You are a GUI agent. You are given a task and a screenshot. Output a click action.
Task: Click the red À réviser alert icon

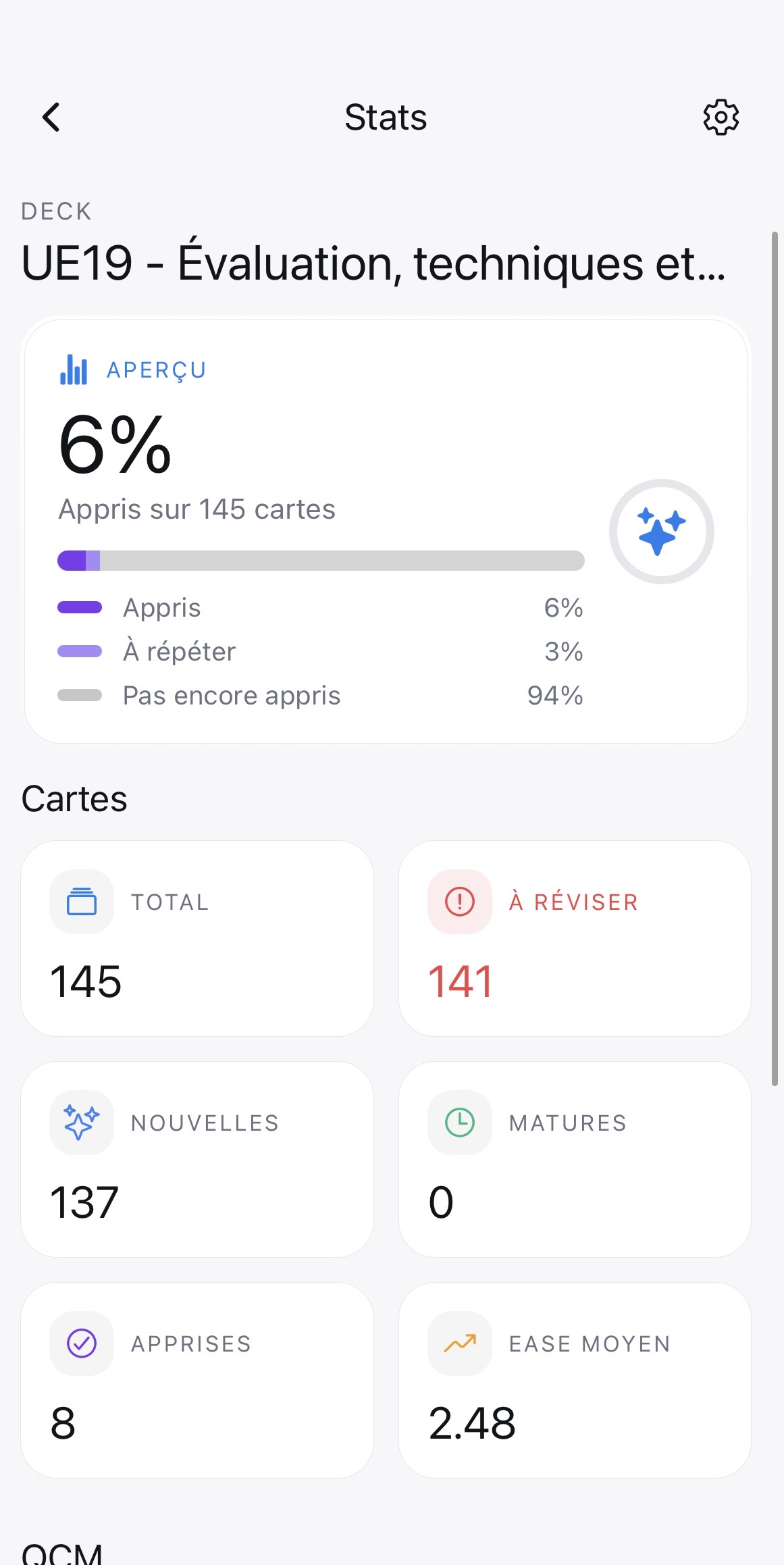coord(459,901)
